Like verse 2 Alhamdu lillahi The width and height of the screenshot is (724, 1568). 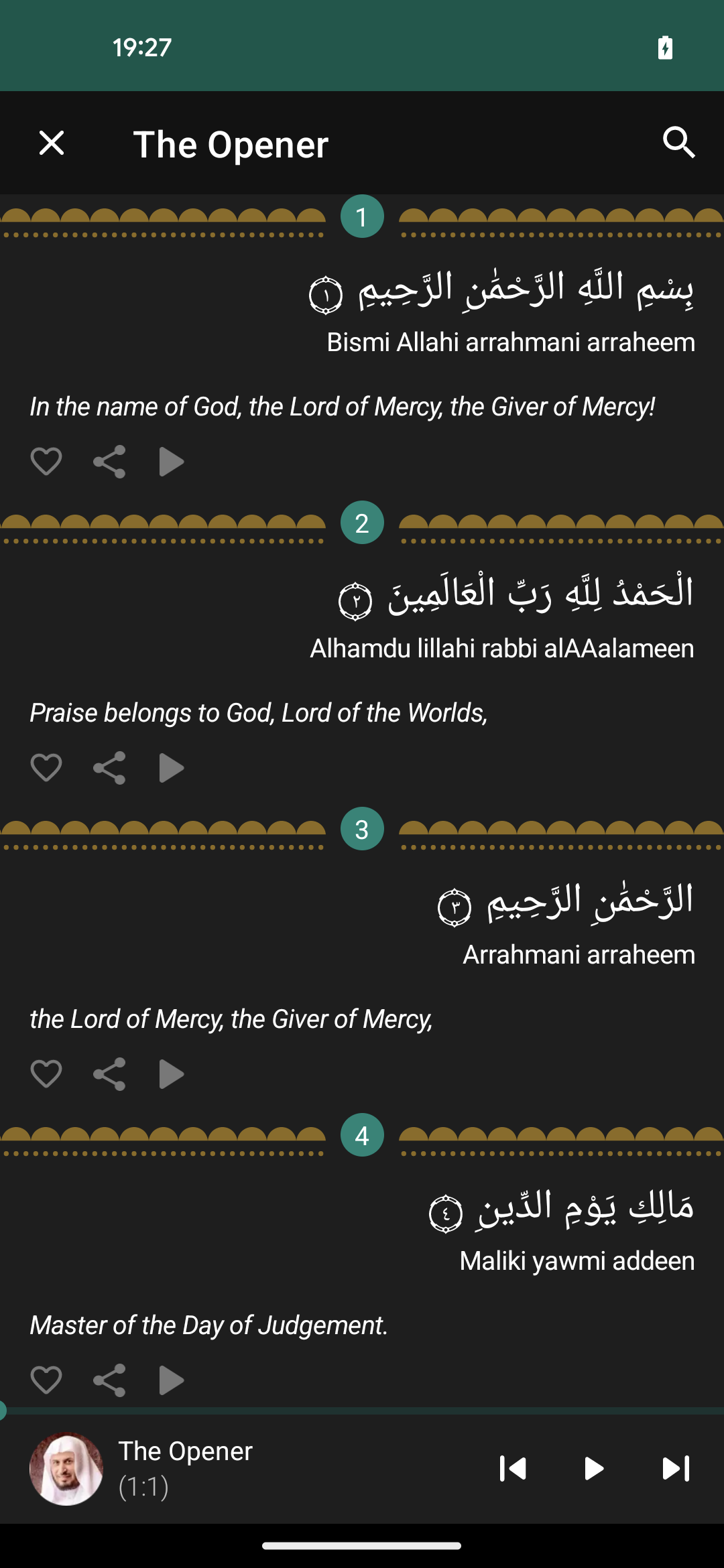(46, 768)
